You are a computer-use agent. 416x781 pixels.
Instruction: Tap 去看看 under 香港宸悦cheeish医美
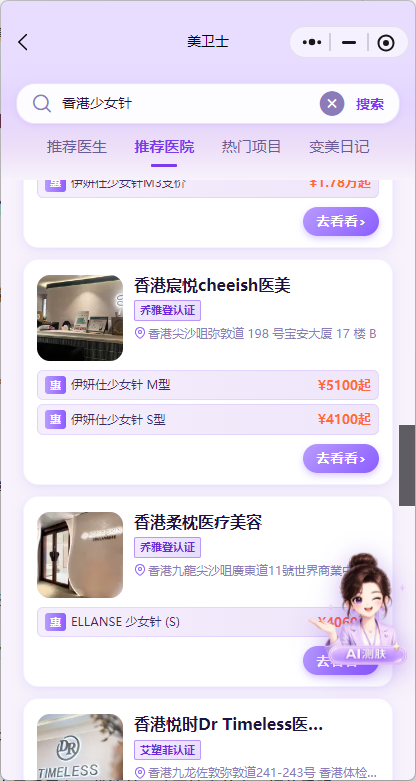341,458
